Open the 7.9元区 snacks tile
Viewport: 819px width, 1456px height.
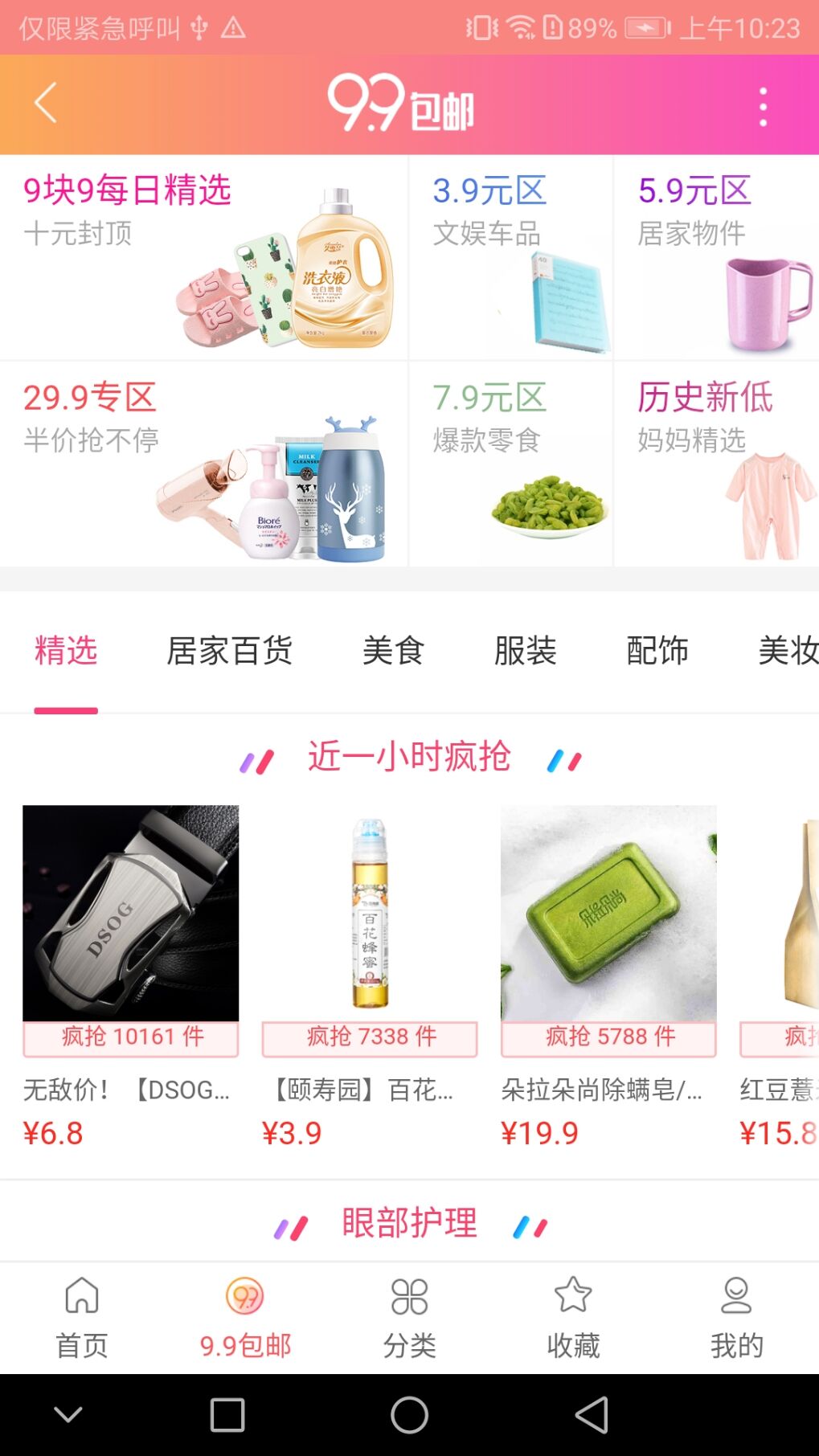511,464
